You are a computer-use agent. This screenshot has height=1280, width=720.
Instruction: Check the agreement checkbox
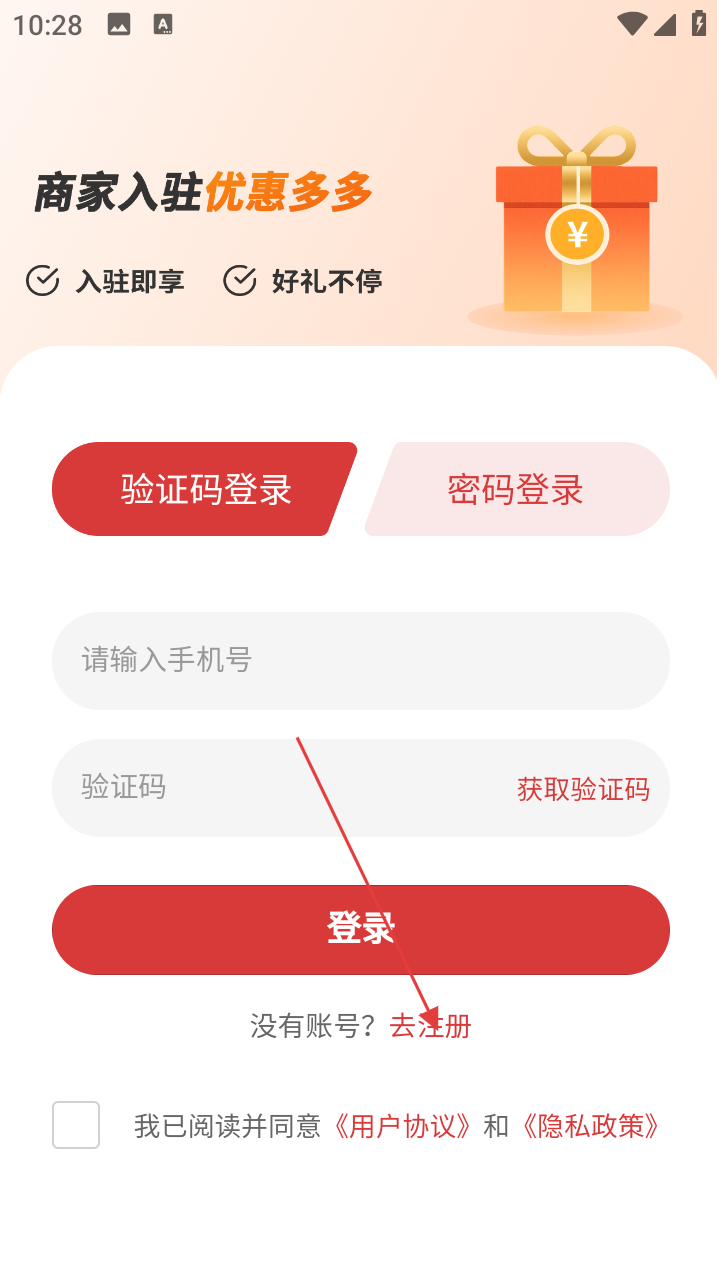click(x=76, y=1125)
